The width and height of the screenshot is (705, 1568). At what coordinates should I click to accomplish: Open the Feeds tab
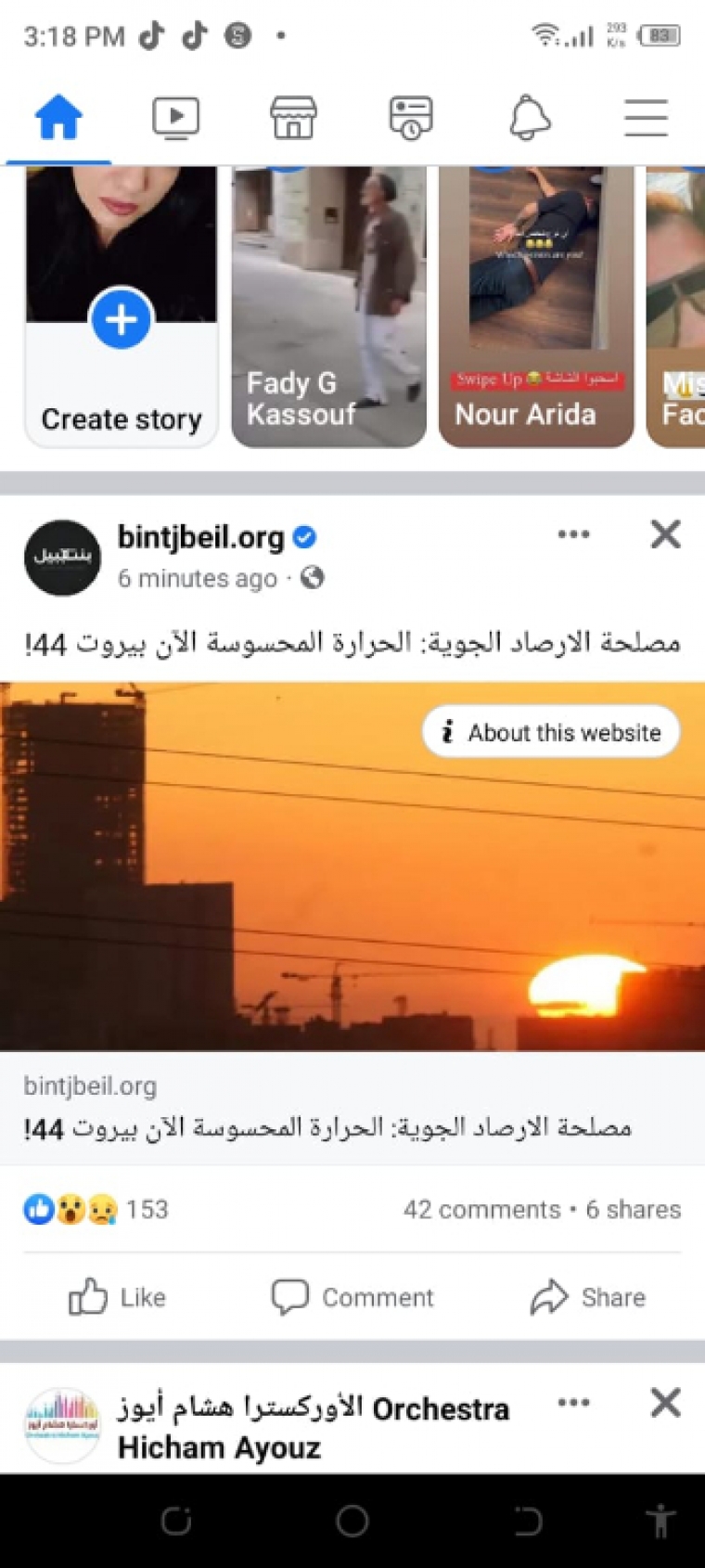tap(411, 118)
